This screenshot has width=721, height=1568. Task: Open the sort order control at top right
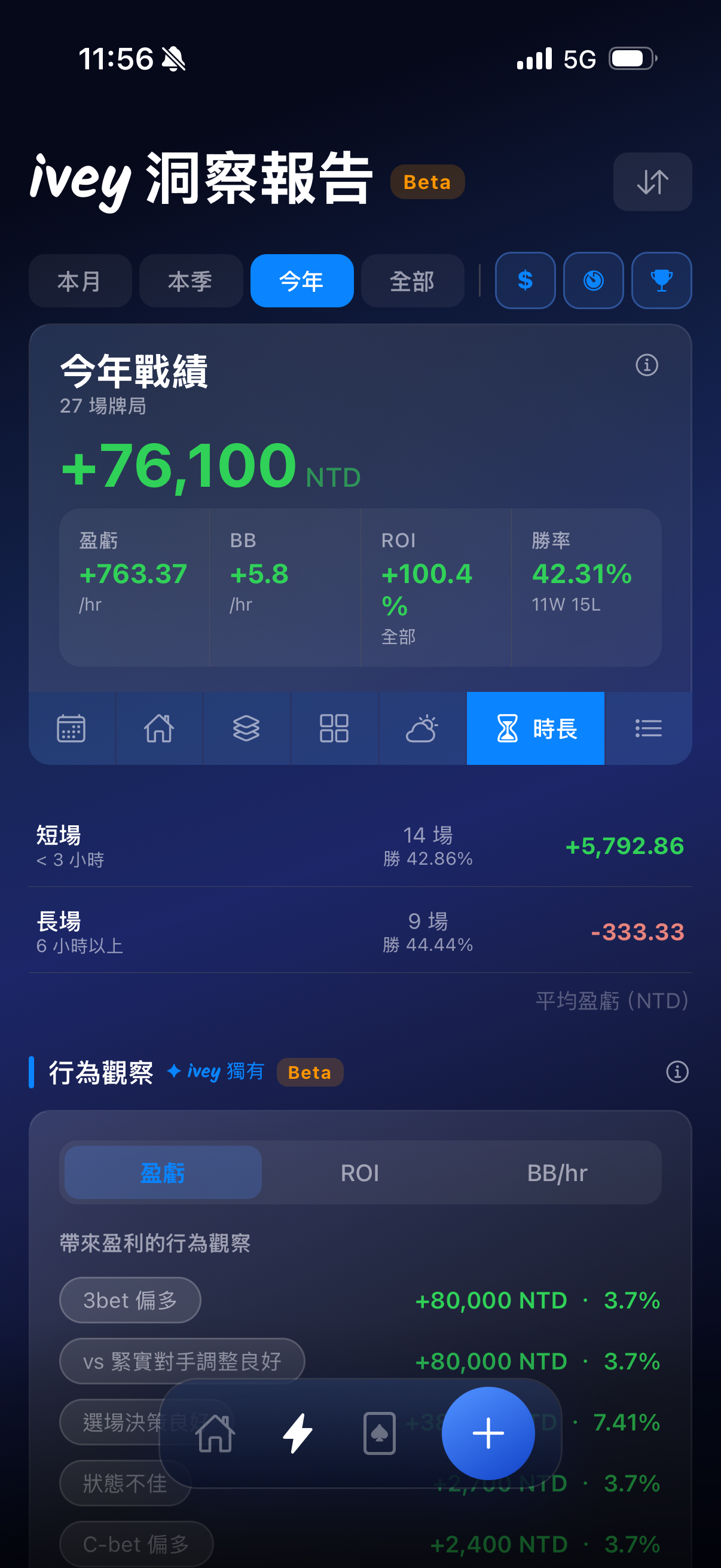tap(652, 182)
